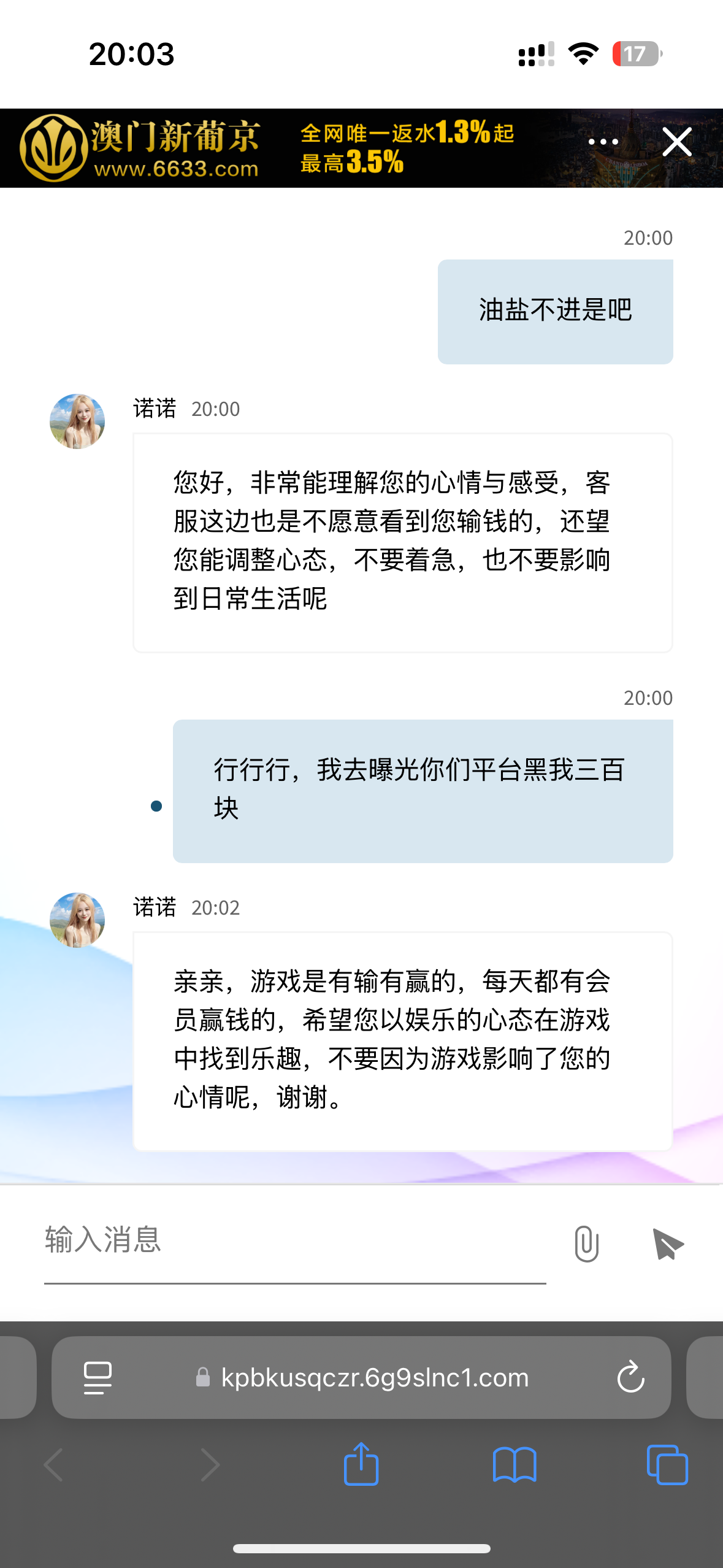Viewport: 723px width, 1568px height.
Task: Open the three-dot menu in the banner
Action: click(603, 142)
